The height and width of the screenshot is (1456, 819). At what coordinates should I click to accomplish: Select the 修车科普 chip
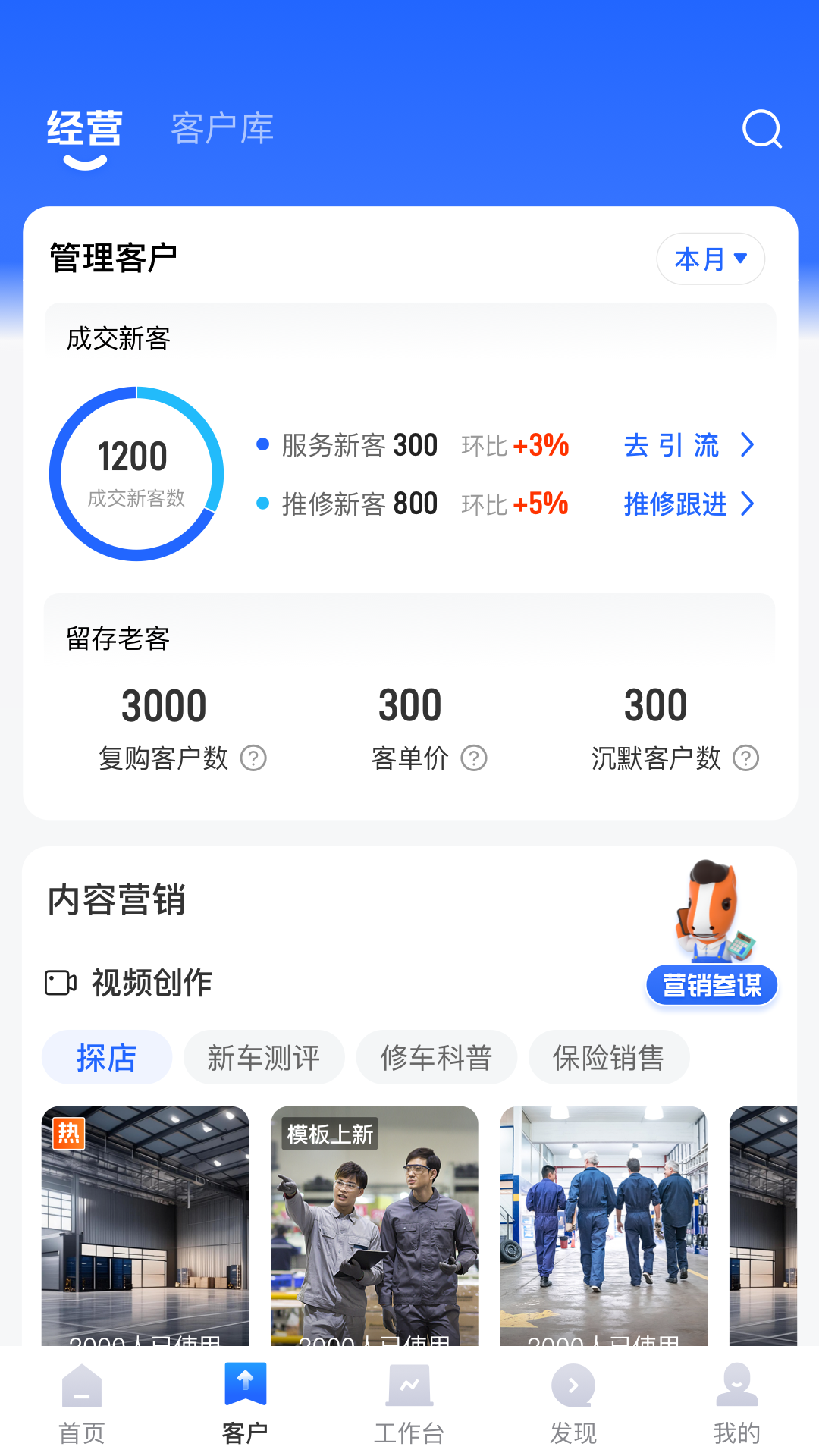coord(436,1057)
